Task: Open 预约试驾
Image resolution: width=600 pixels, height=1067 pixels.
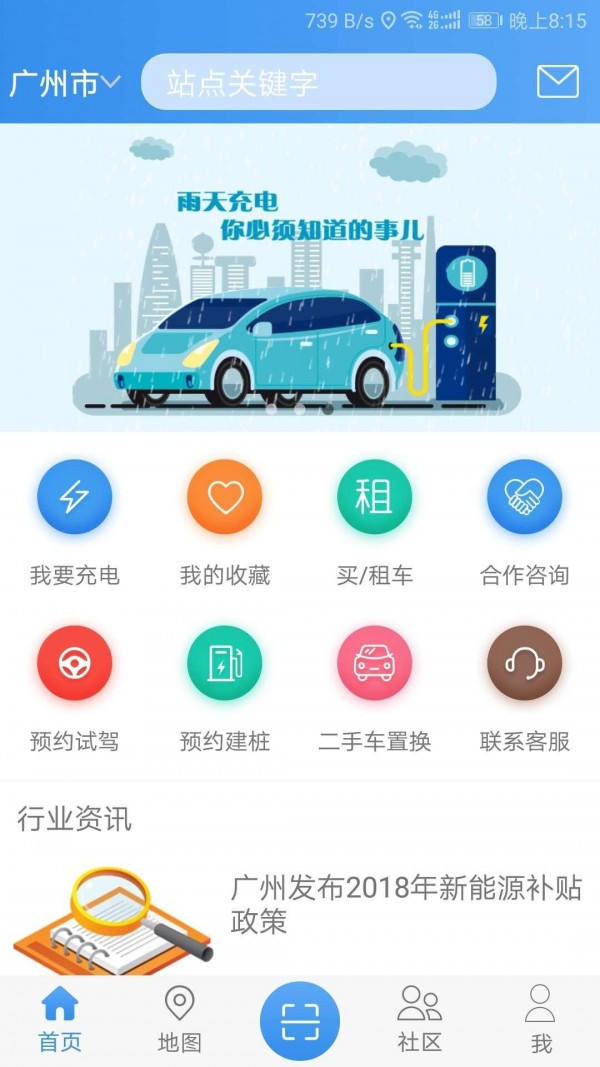Action: point(75,689)
